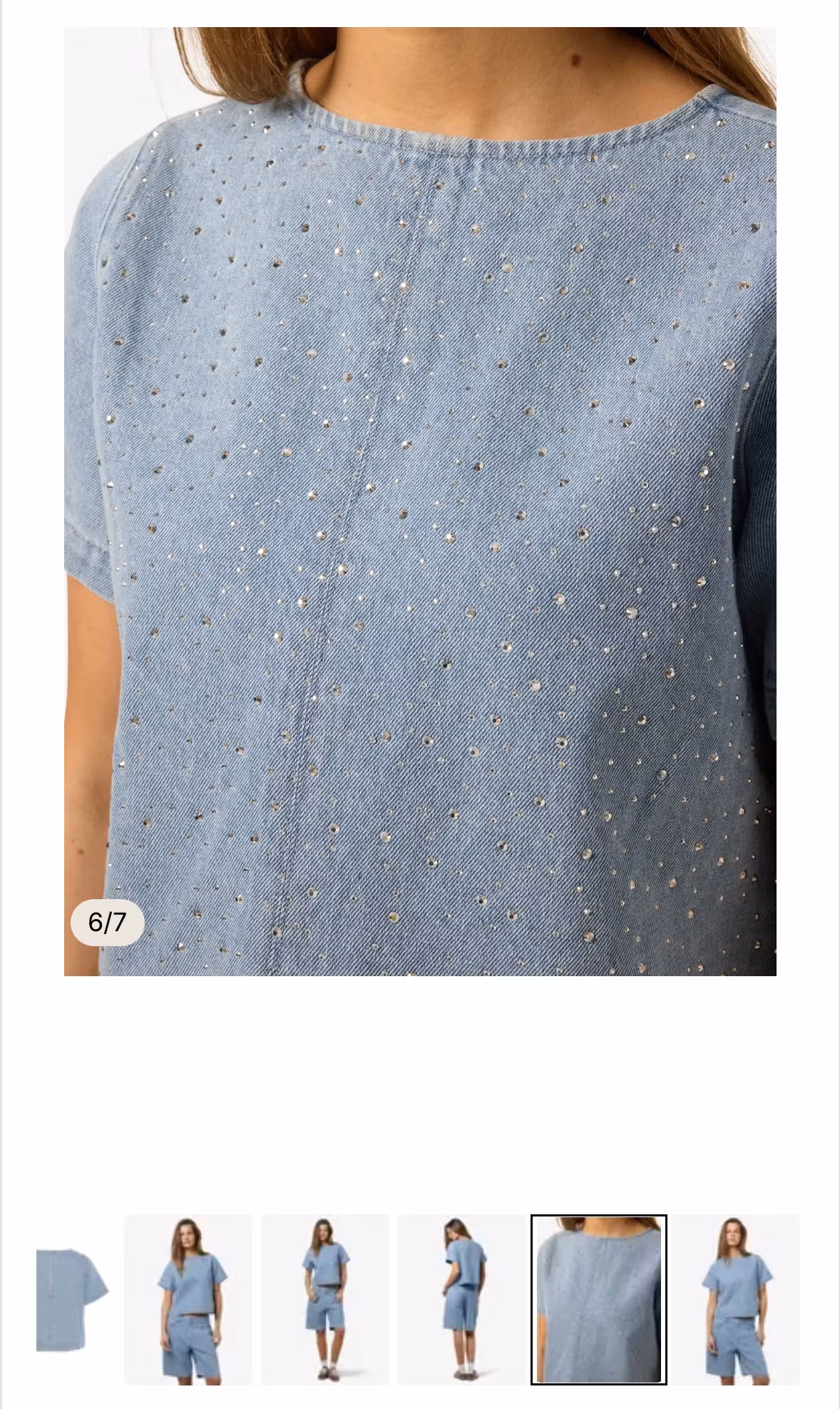Select the flat back view thumbnail with zipper
The width and height of the screenshot is (840, 1409).
point(72,1299)
